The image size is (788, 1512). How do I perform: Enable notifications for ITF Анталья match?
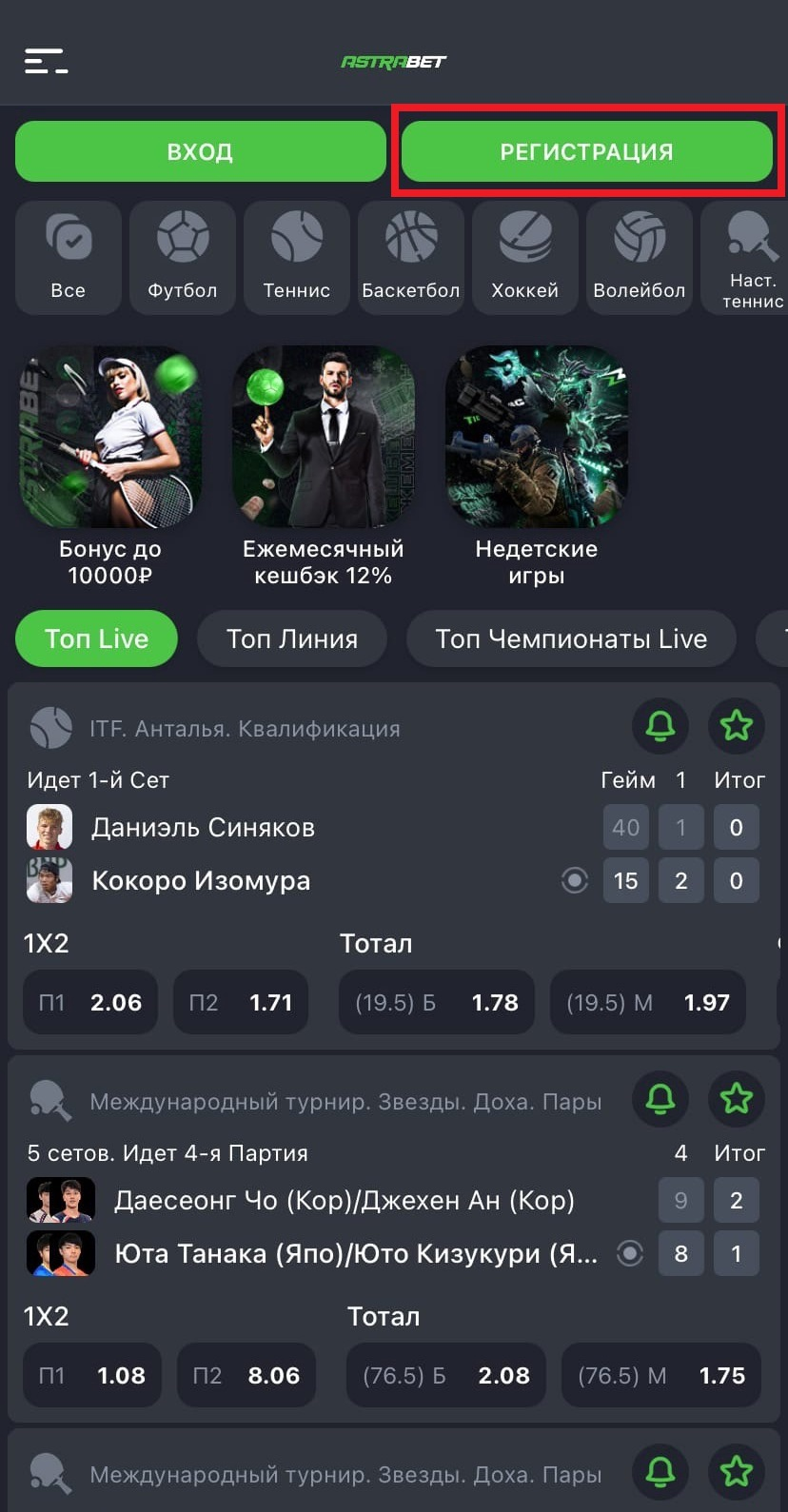click(660, 726)
